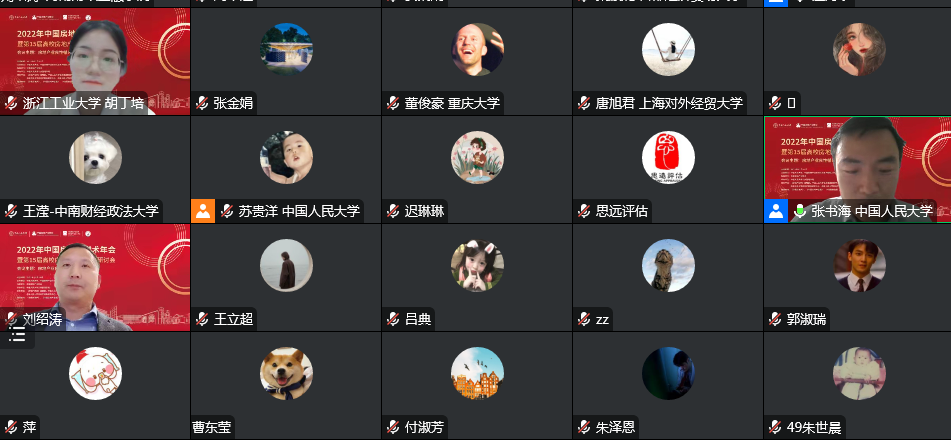This screenshot has height=440, width=951.
Task: Open the list menu icon on 刘绍涛's tile
Action: 17,334
